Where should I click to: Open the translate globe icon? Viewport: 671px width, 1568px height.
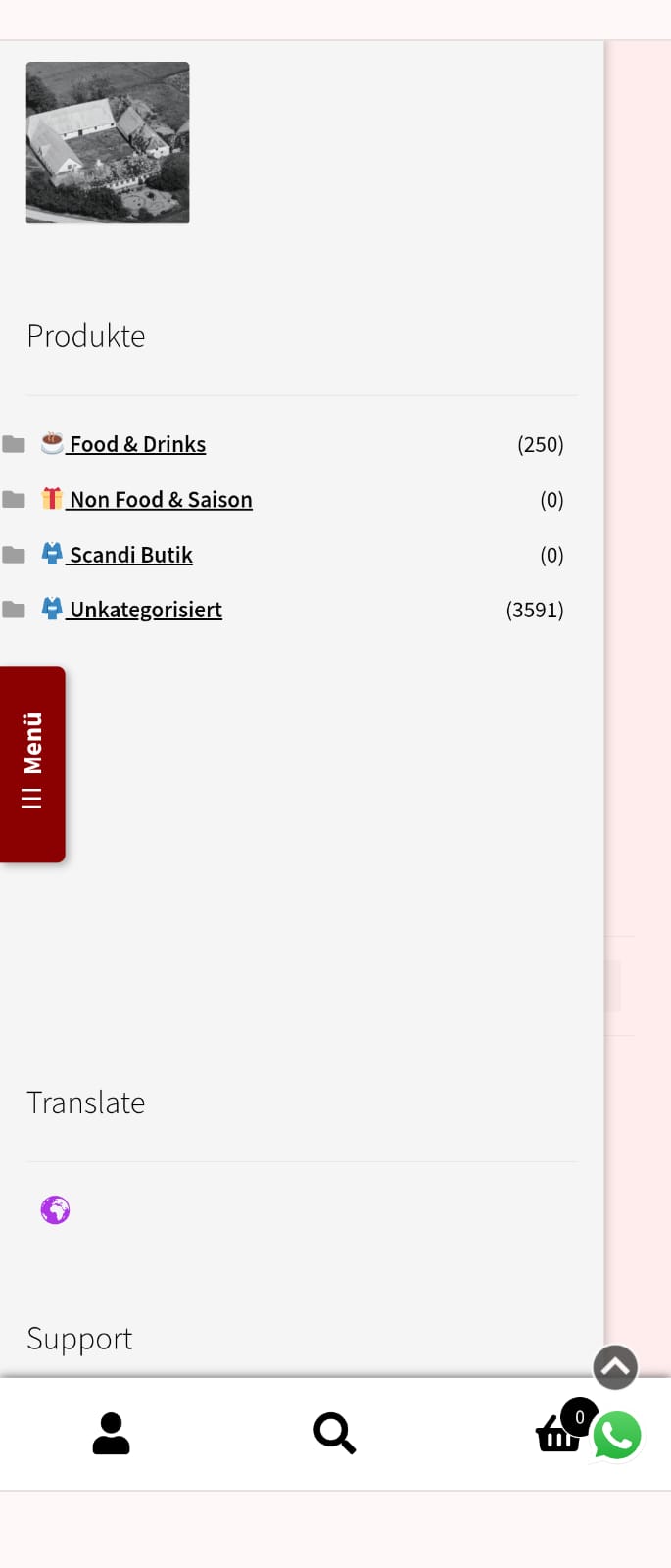(55, 1210)
